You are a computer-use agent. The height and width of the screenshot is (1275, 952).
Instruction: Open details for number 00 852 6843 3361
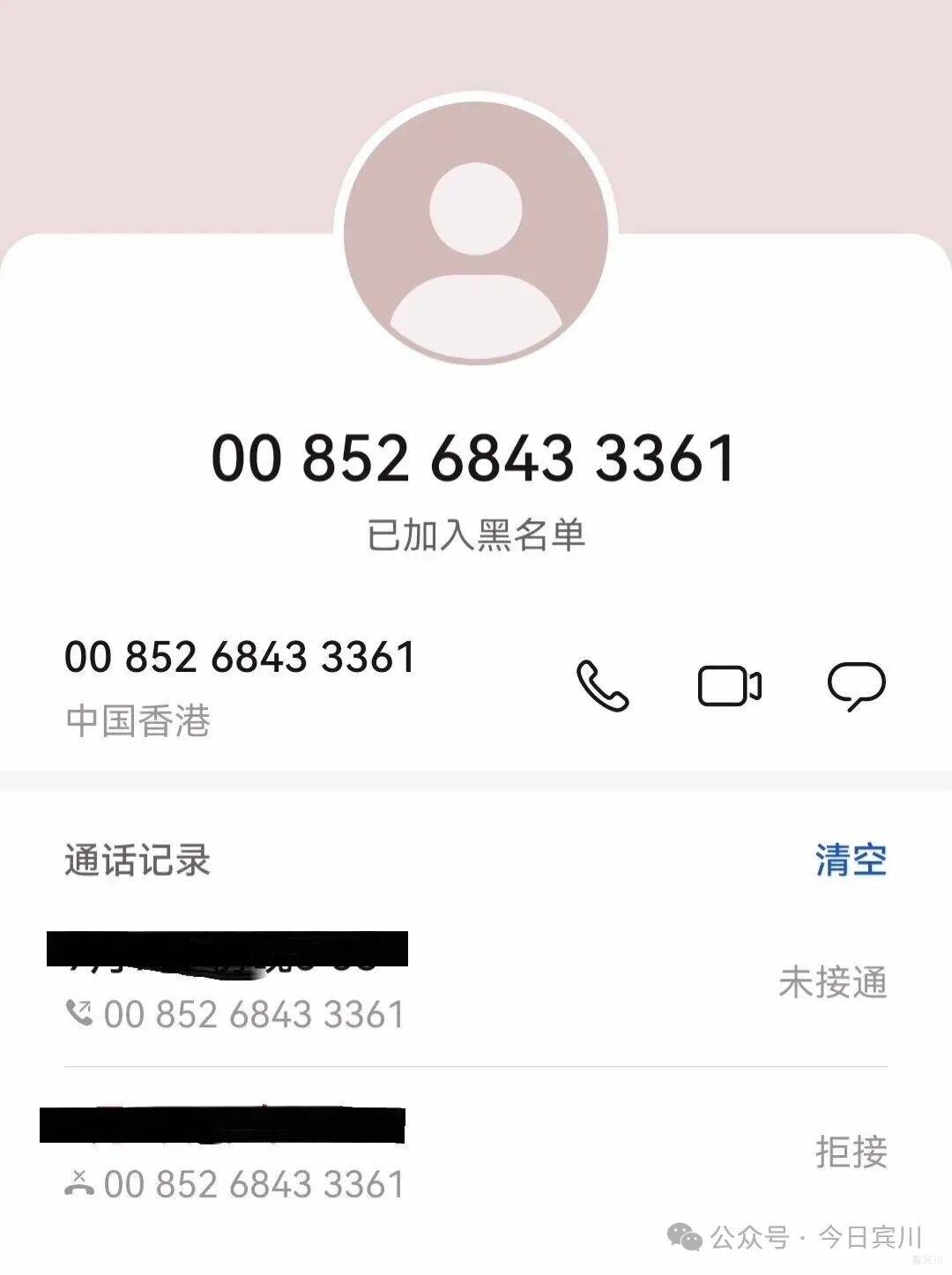(240, 660)
